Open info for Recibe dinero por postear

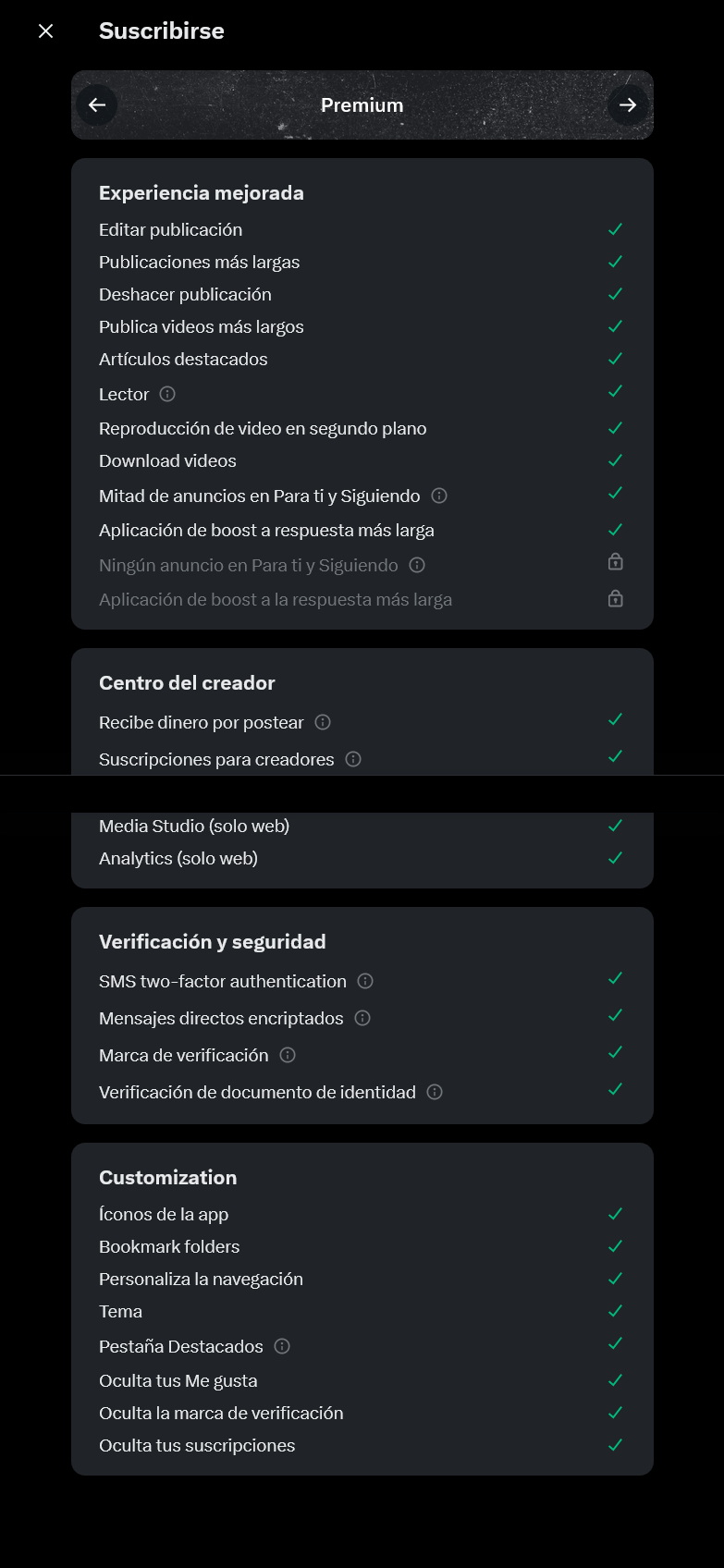click(323, 722)
